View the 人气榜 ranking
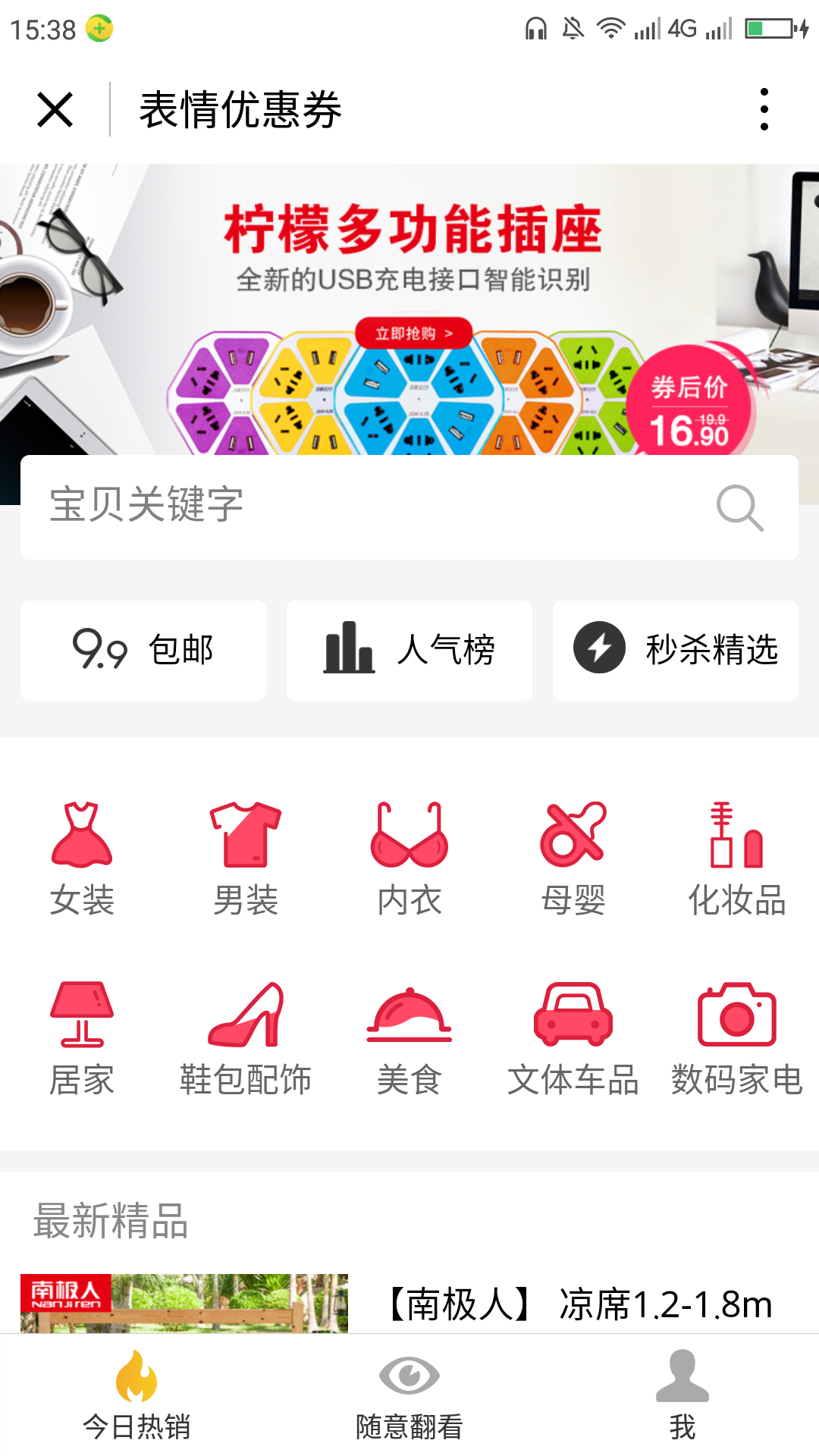 [409, 650]
